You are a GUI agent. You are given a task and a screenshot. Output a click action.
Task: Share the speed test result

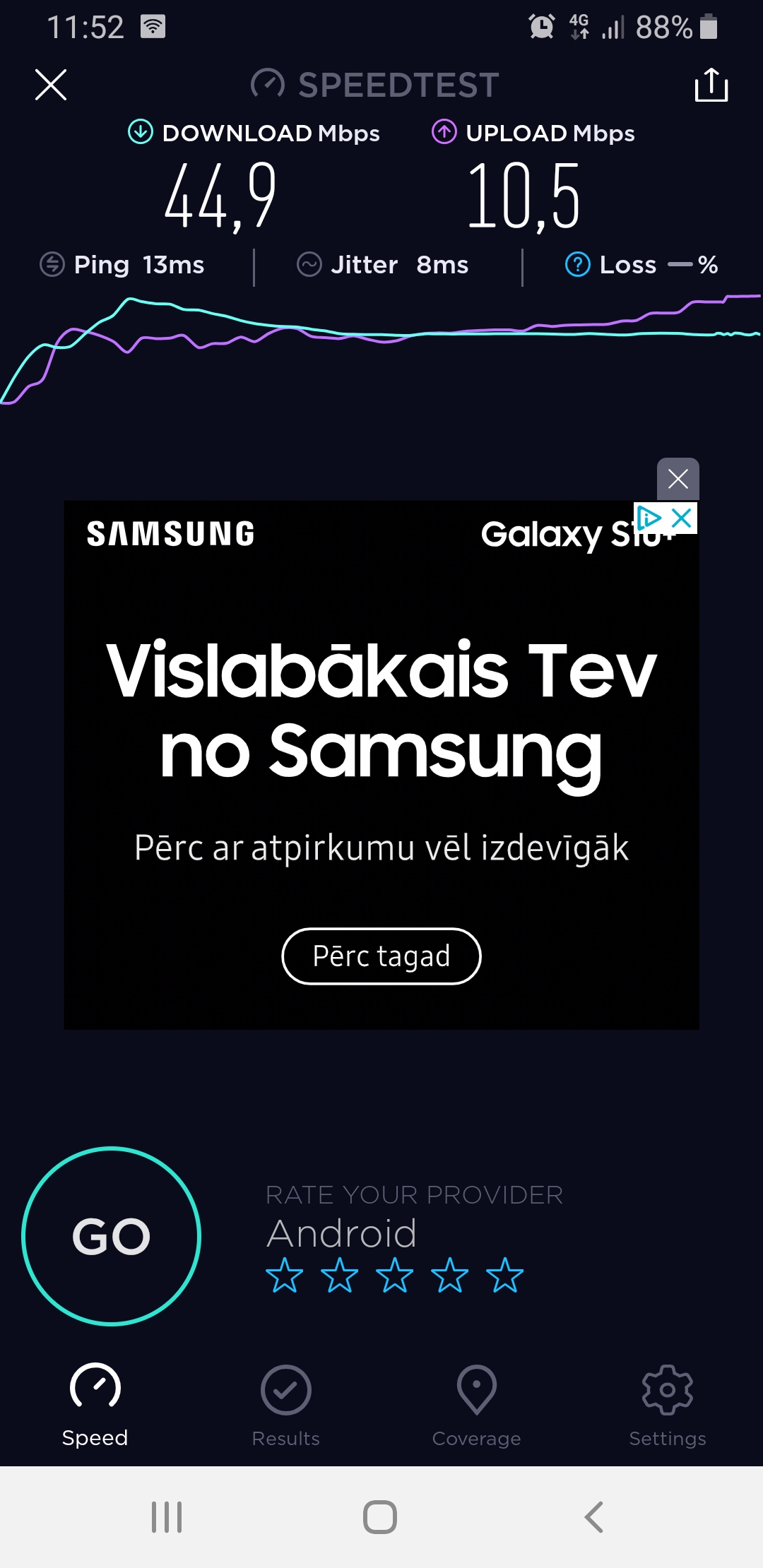711,85
